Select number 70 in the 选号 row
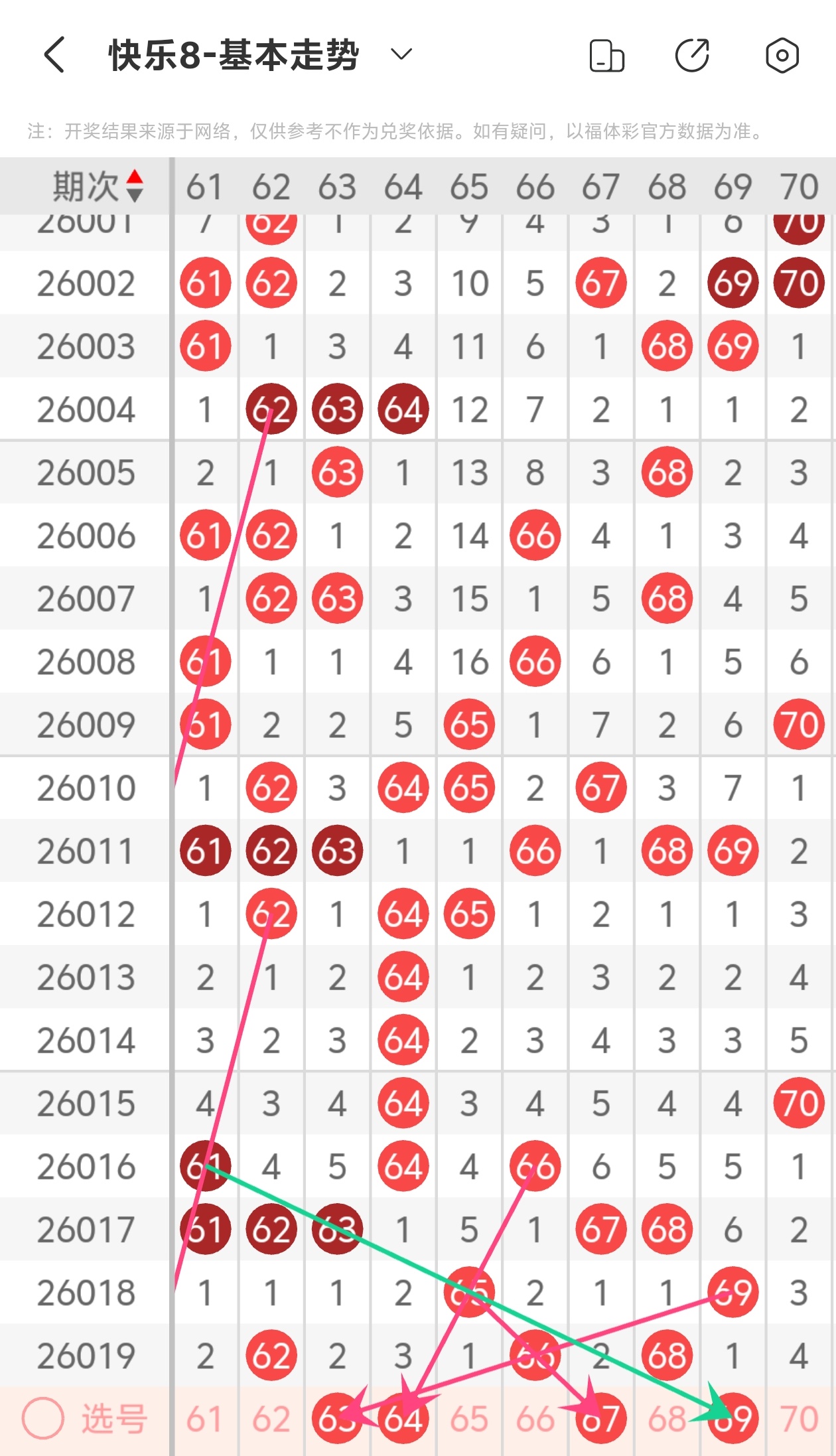This screenshot has width=836, height=1456. click(799, 1419)
